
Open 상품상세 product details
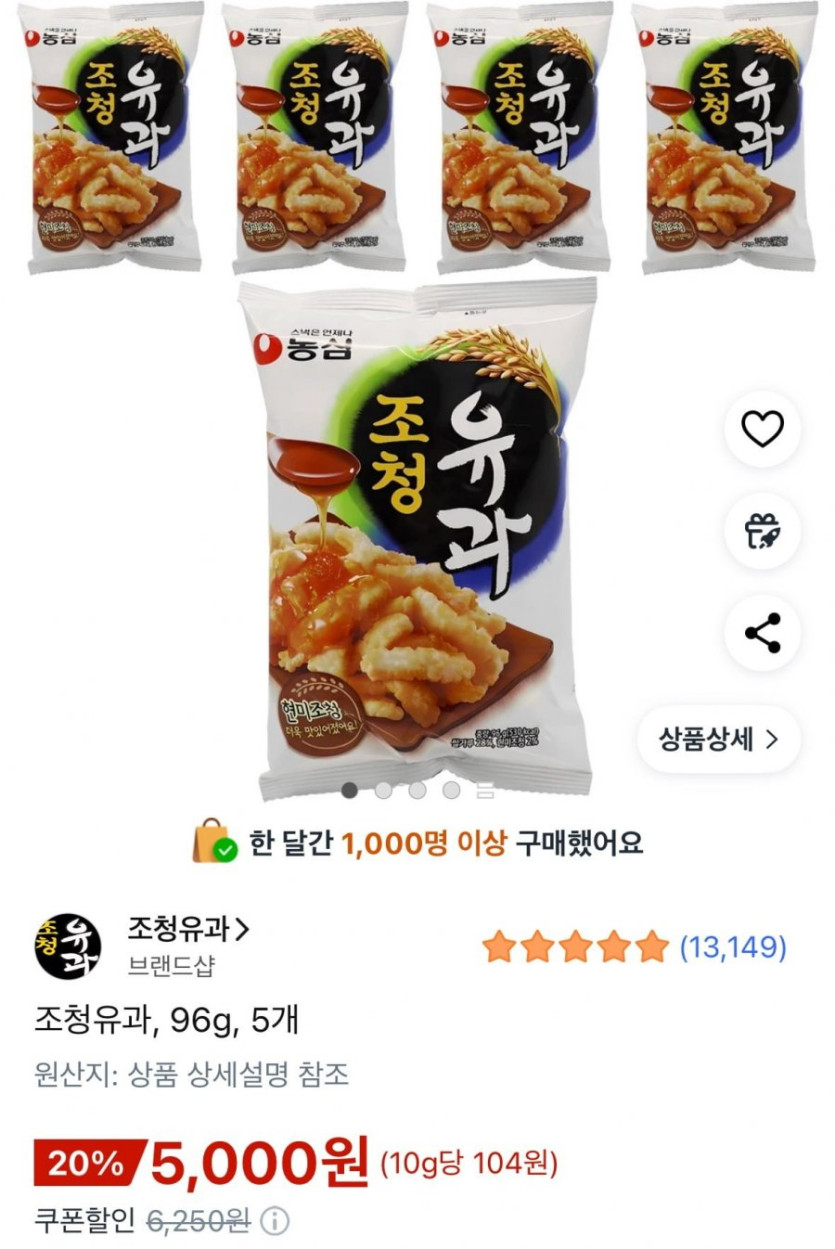(x=718, y=739)
